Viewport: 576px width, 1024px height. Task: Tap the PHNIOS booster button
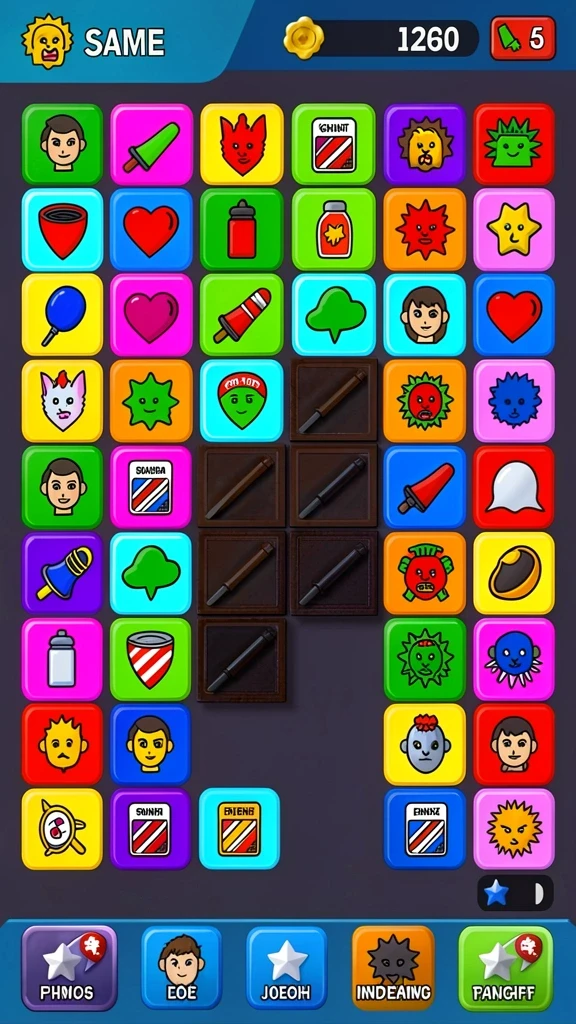69,968
